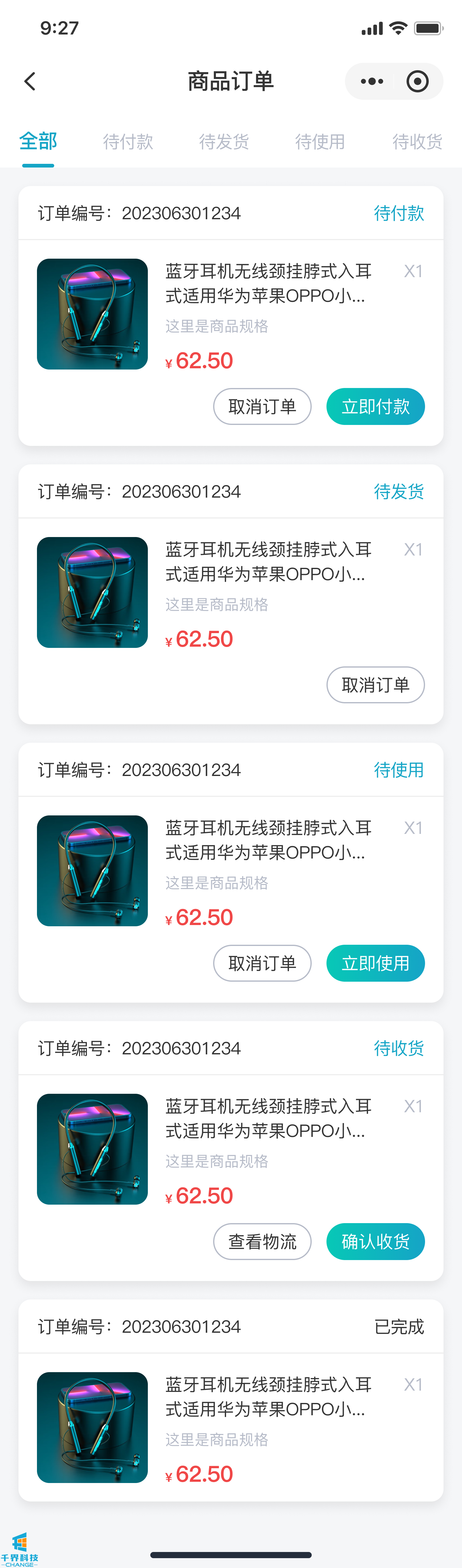
Task: Close the mini program via circle icon
Action: tap(418, 82)
